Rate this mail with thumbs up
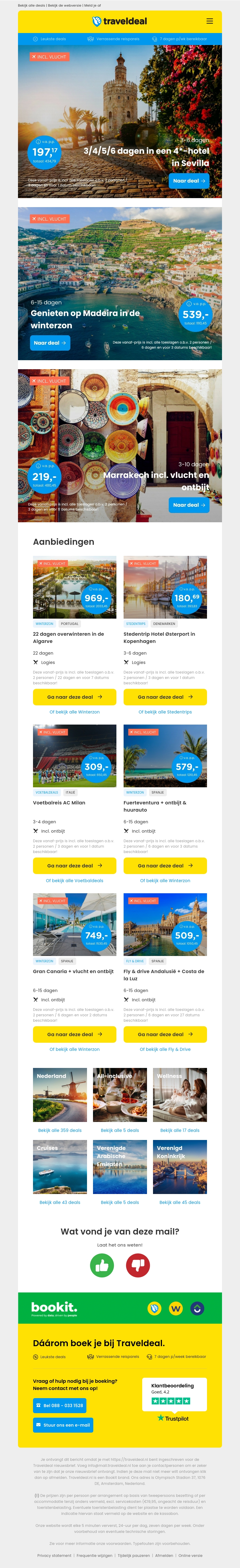 point(102,1265)
